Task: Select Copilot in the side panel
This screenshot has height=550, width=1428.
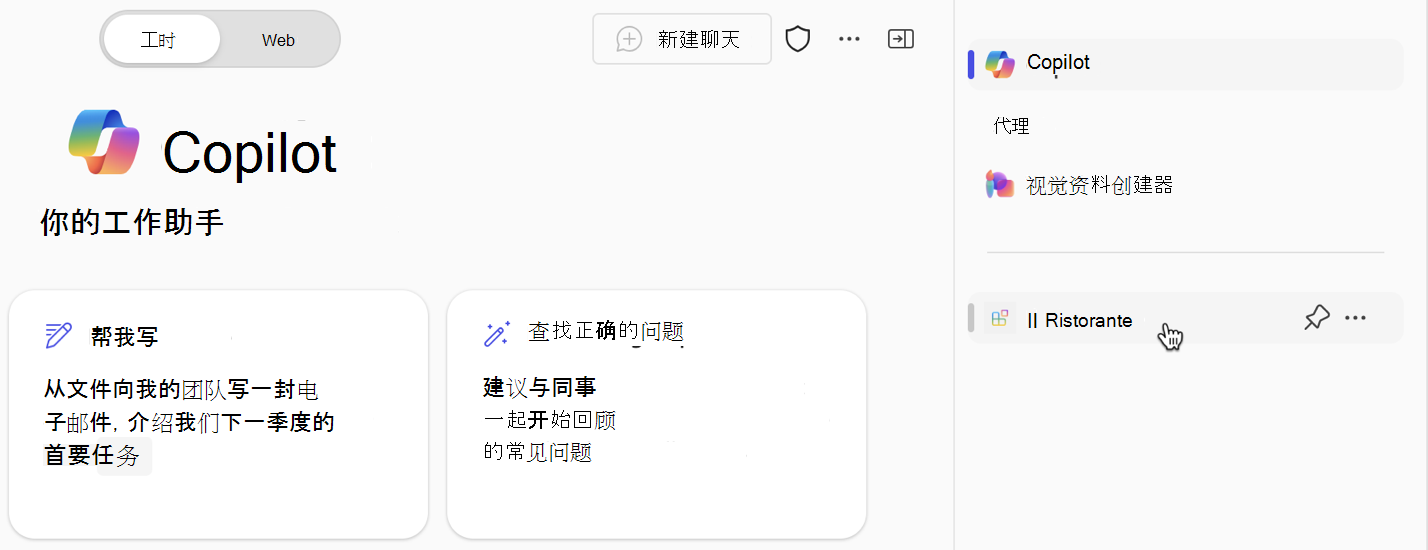Action: pos(1058,63)
